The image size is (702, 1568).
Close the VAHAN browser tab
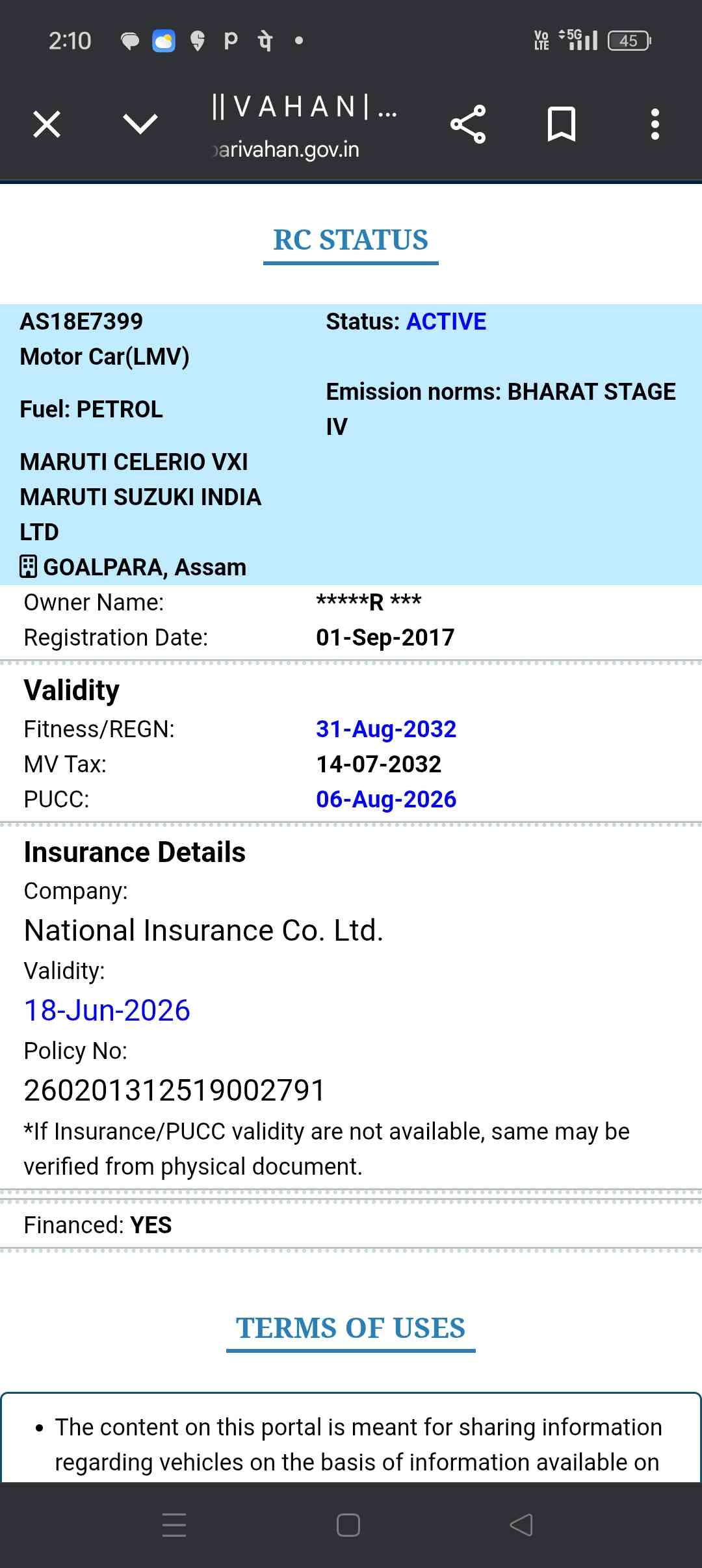(47, 124)
